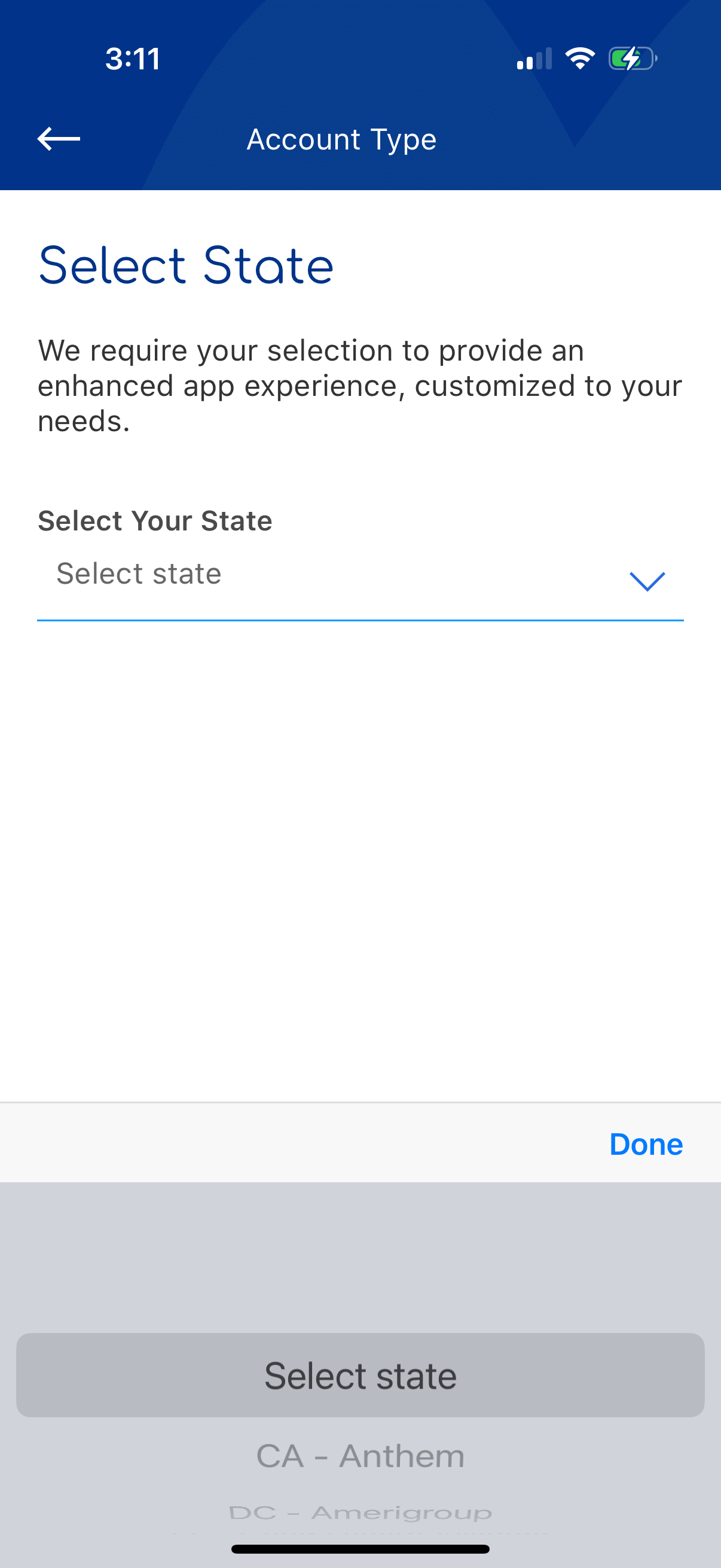Click the Select Your State label
Image resolution: width=721 pixels, height=1568 pixels.
(155, 520)
